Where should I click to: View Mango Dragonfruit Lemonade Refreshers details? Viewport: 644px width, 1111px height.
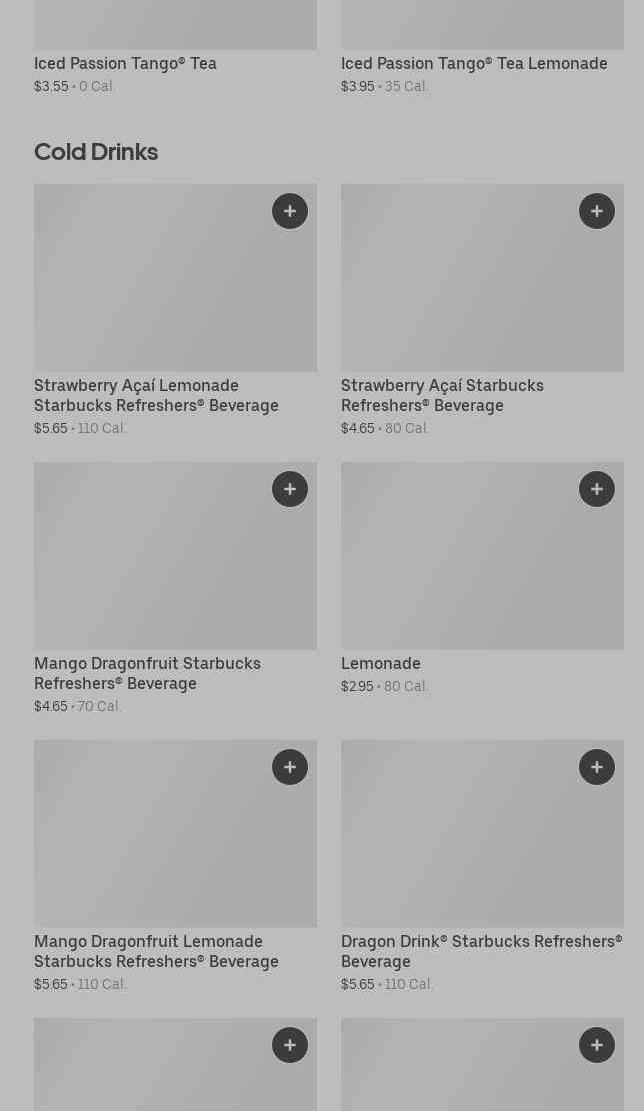click(x=156, y=951)
